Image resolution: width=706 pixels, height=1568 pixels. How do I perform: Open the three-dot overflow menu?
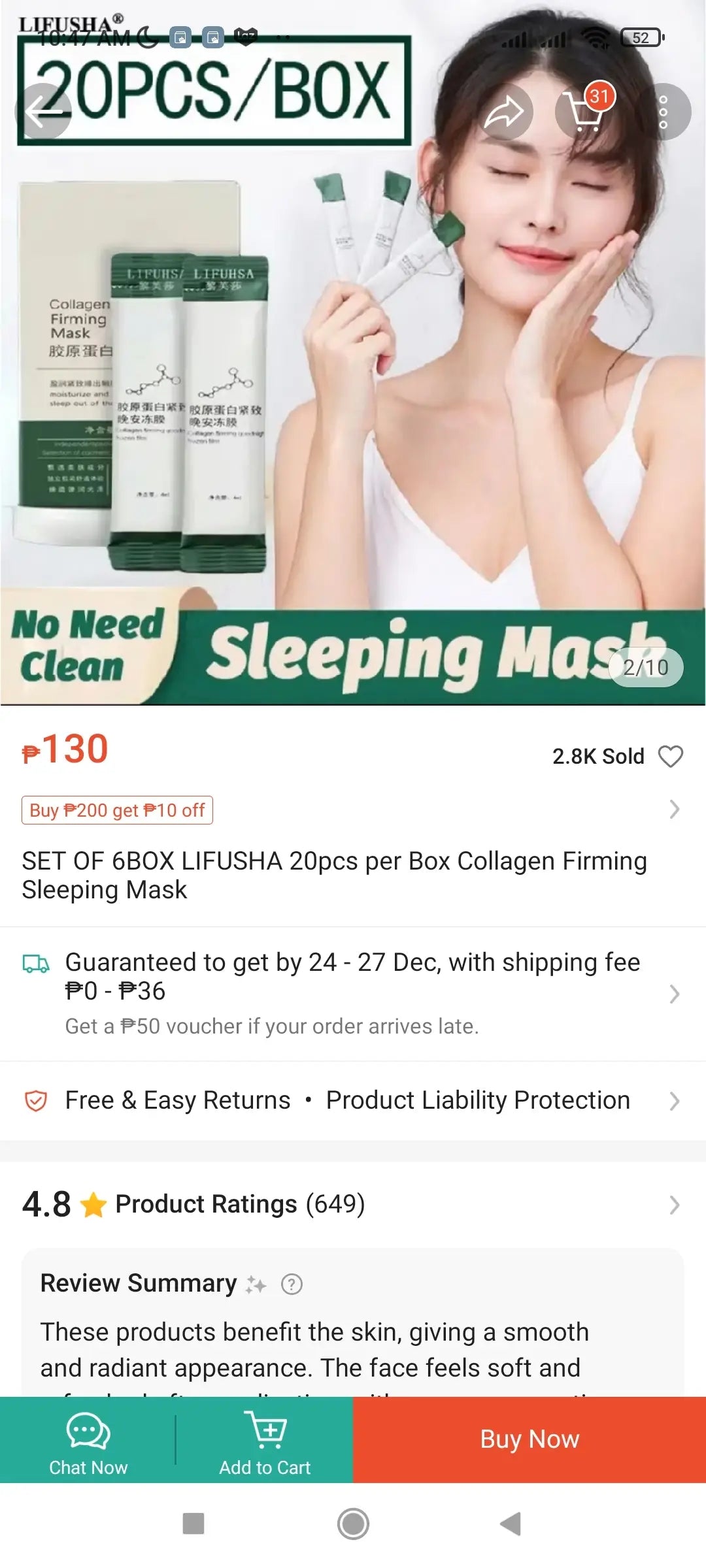[663, 112]
